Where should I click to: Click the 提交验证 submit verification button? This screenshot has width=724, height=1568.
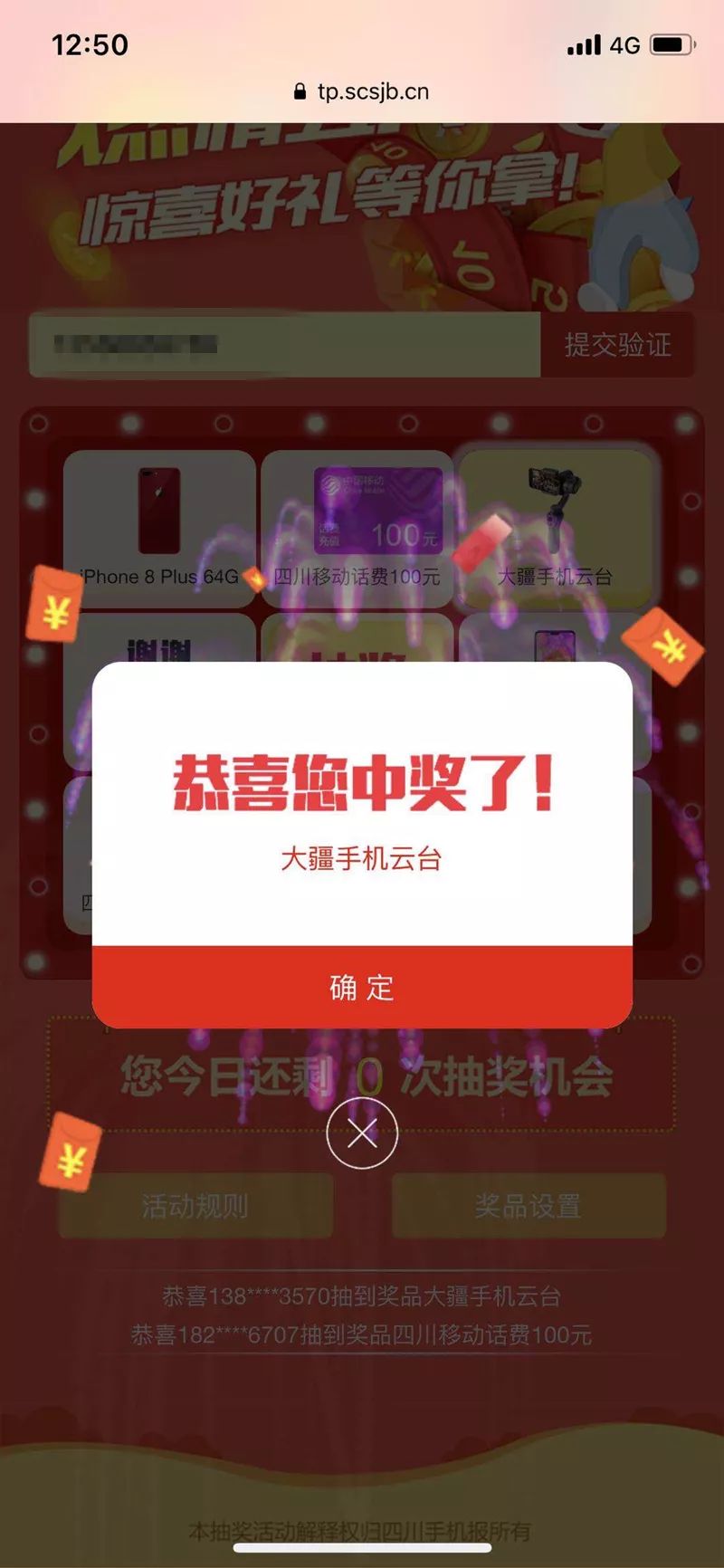(618, 347)
